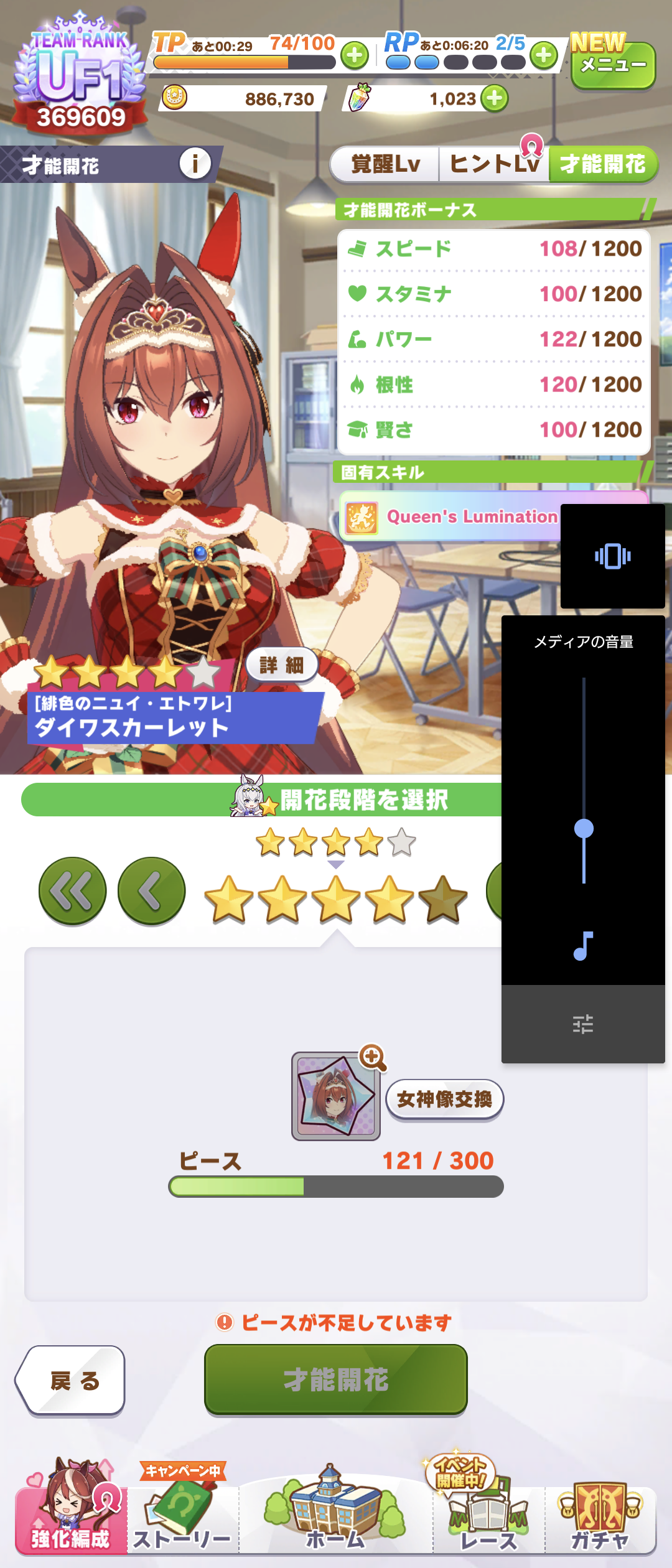Tap the 女神像交換 exchange button
The image size is (672, 1568).
444,1099
